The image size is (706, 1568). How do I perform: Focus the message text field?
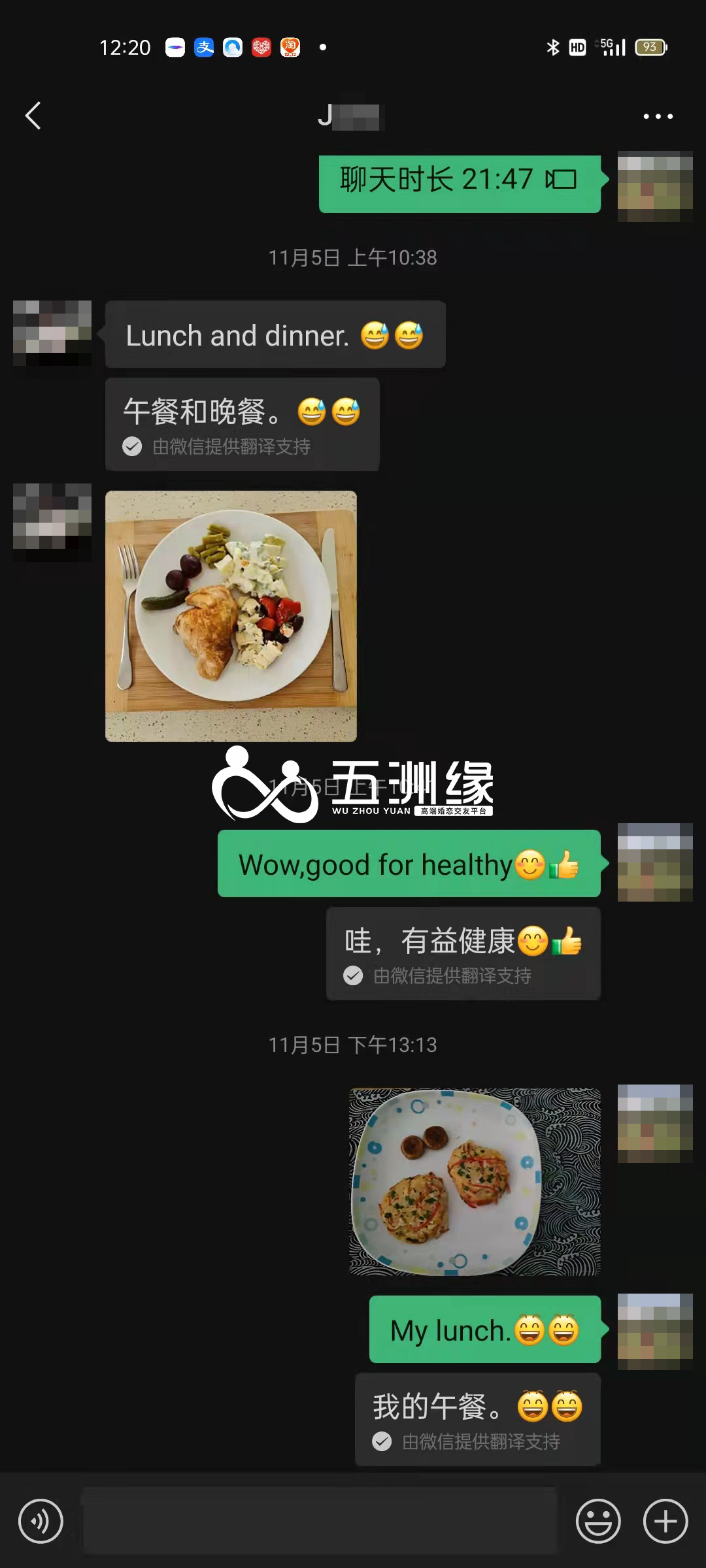tap(319, 1521)
